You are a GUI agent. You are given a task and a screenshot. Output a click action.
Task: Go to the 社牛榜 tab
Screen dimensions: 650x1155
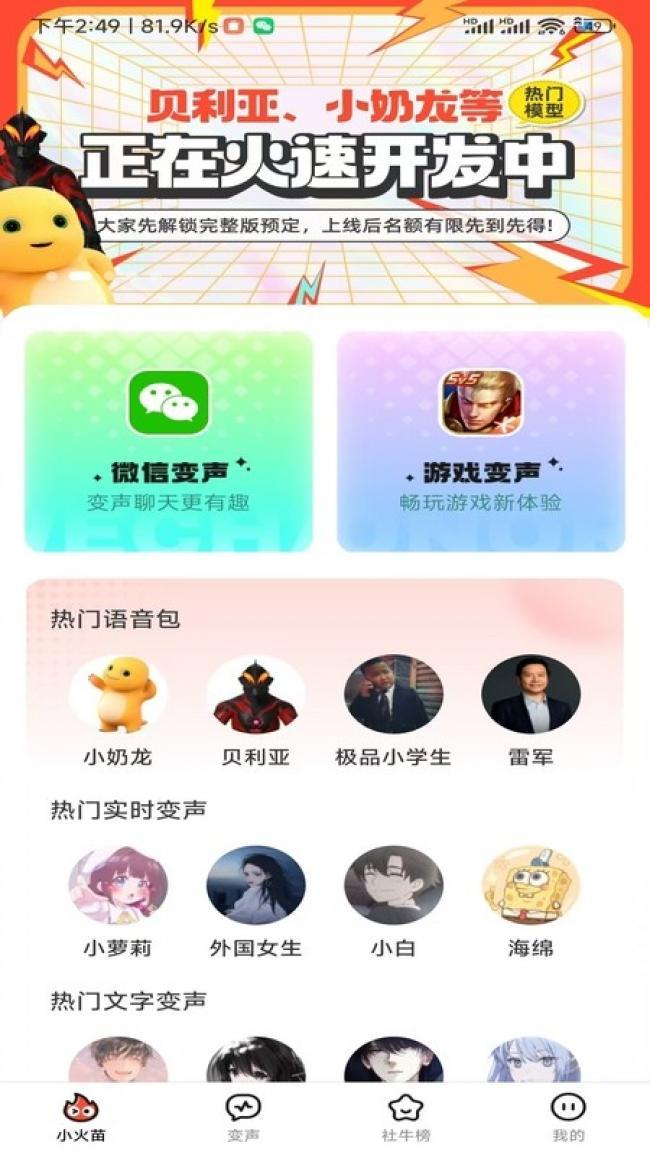405,1118
